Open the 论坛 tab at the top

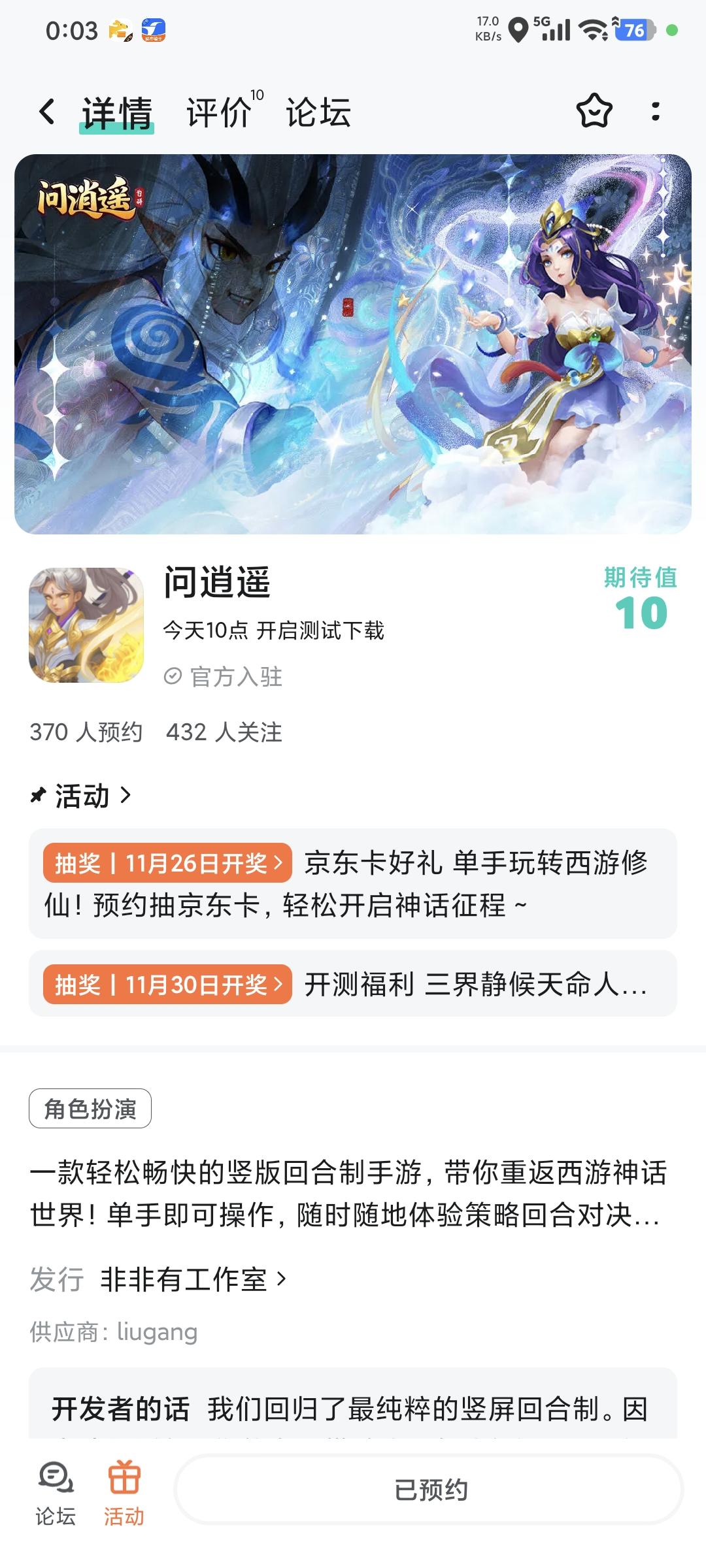click(318, 112)
